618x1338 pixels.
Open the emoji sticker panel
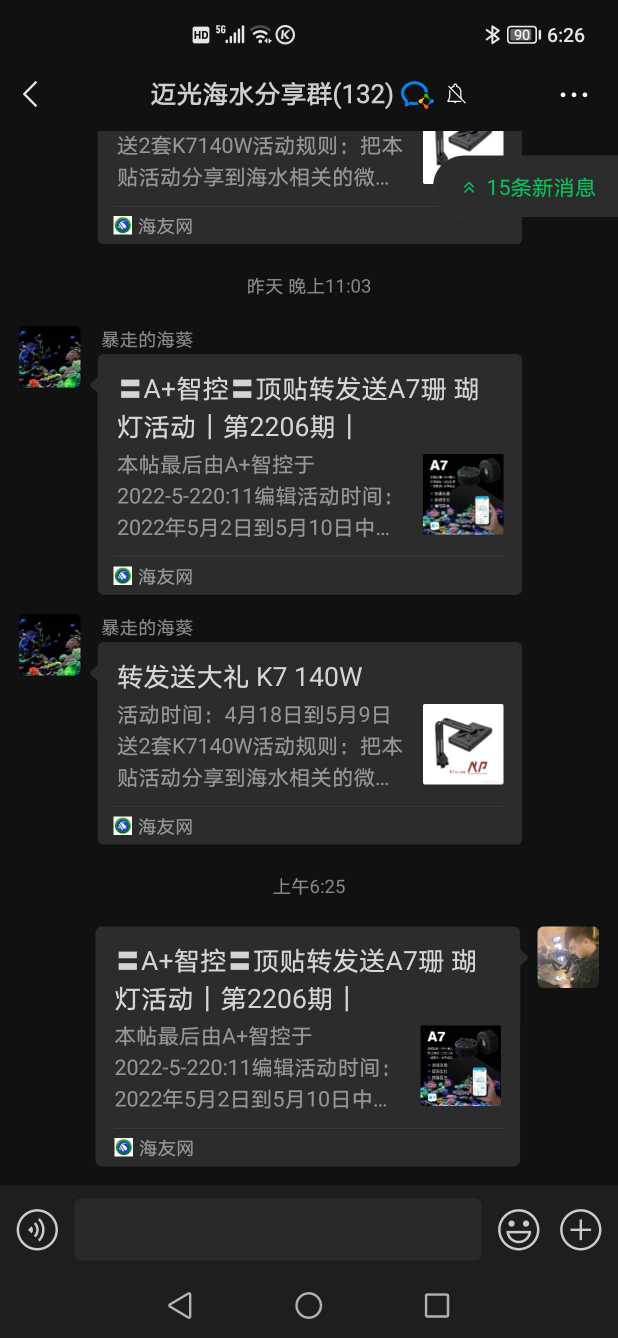[519, 1229]
